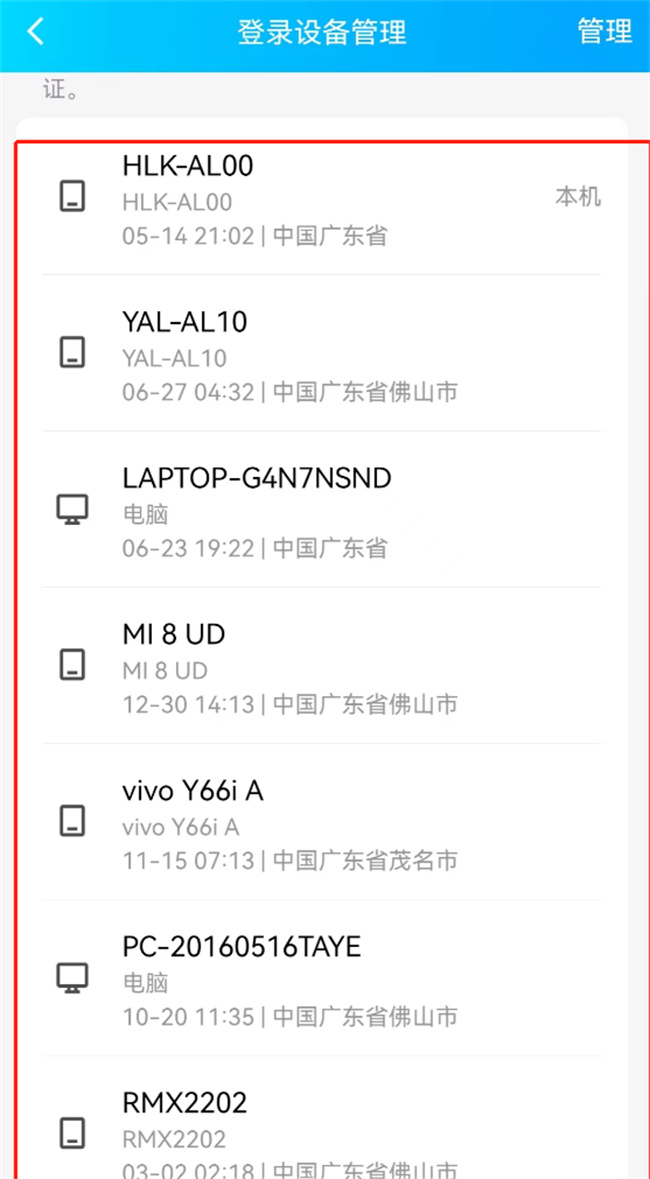The image size is (650, 1179).
Task: Open the HLK-AL00 device entry
Action: point(320,197)
